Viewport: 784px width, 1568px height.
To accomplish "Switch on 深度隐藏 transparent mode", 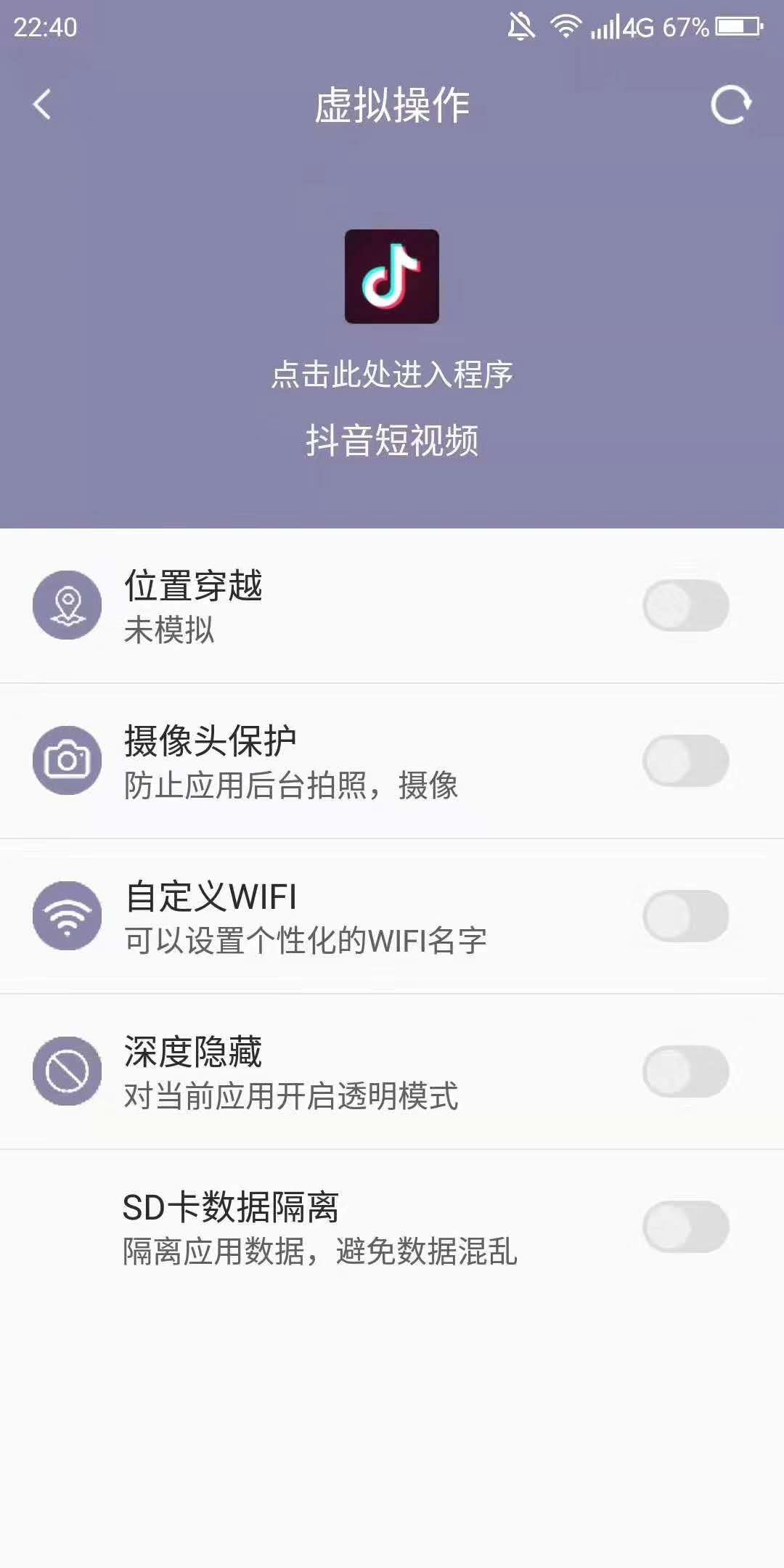I will tap(686, 1071).
